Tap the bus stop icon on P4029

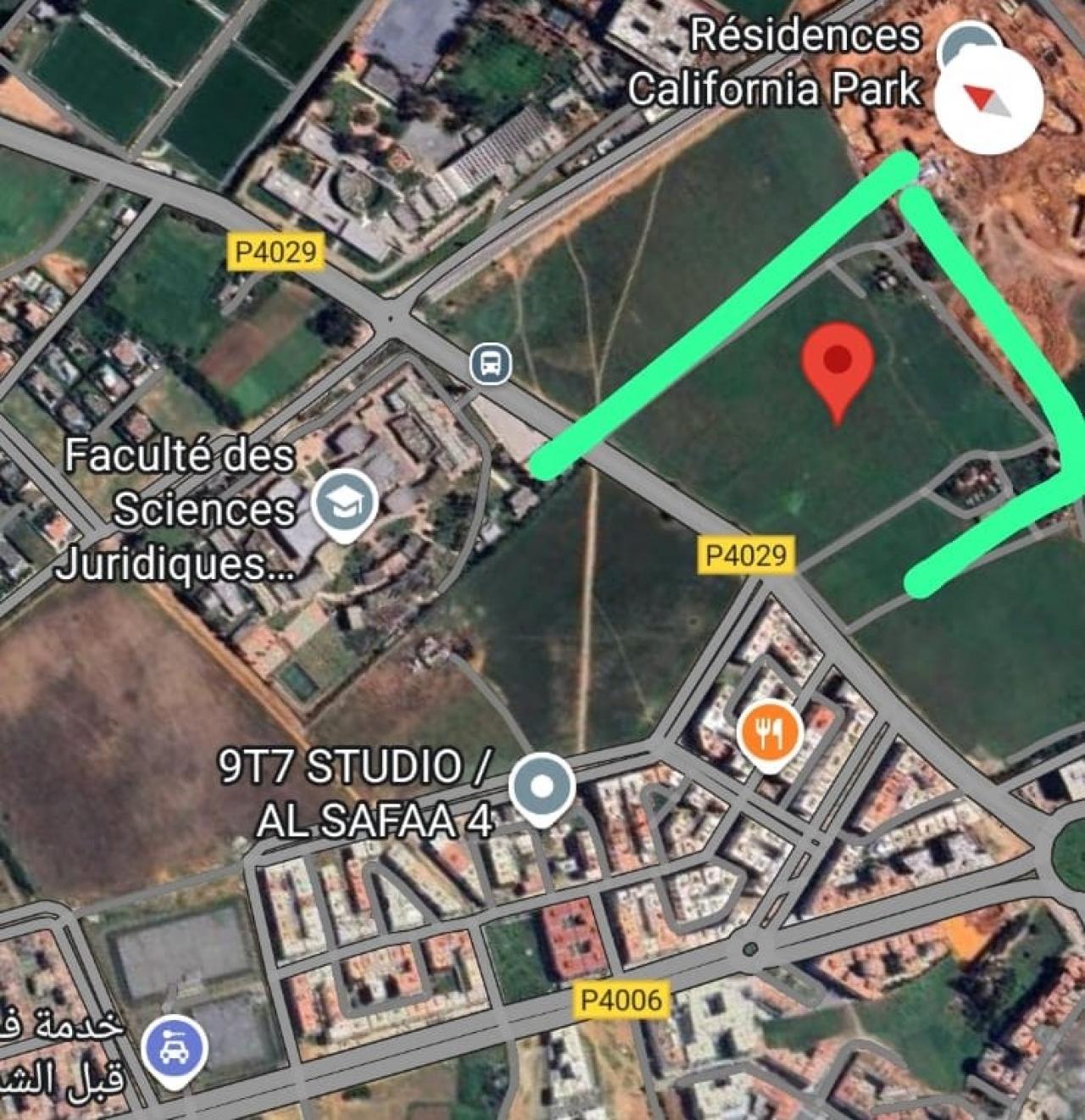[x=491, y=365]
